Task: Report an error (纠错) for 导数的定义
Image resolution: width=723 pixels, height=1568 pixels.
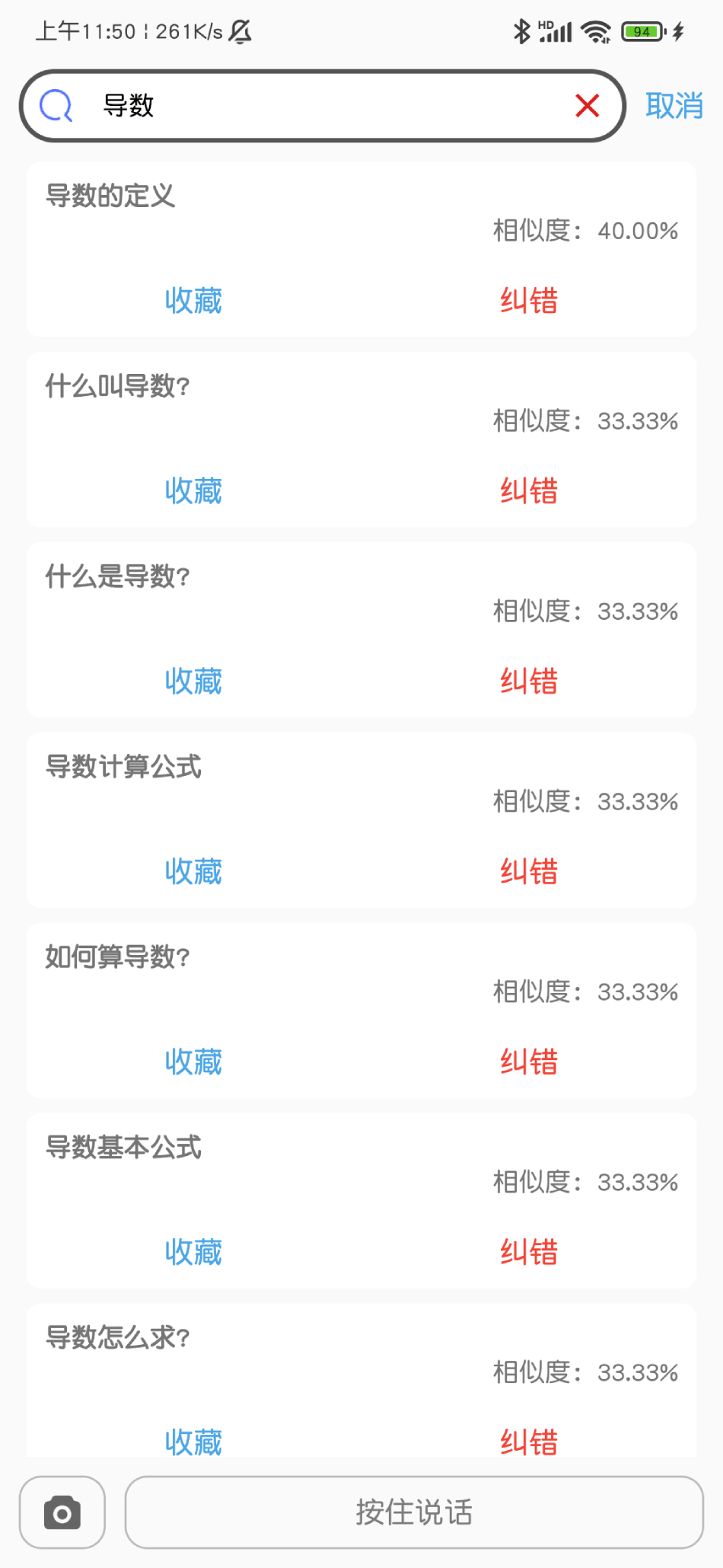Action: pos(529,301)
